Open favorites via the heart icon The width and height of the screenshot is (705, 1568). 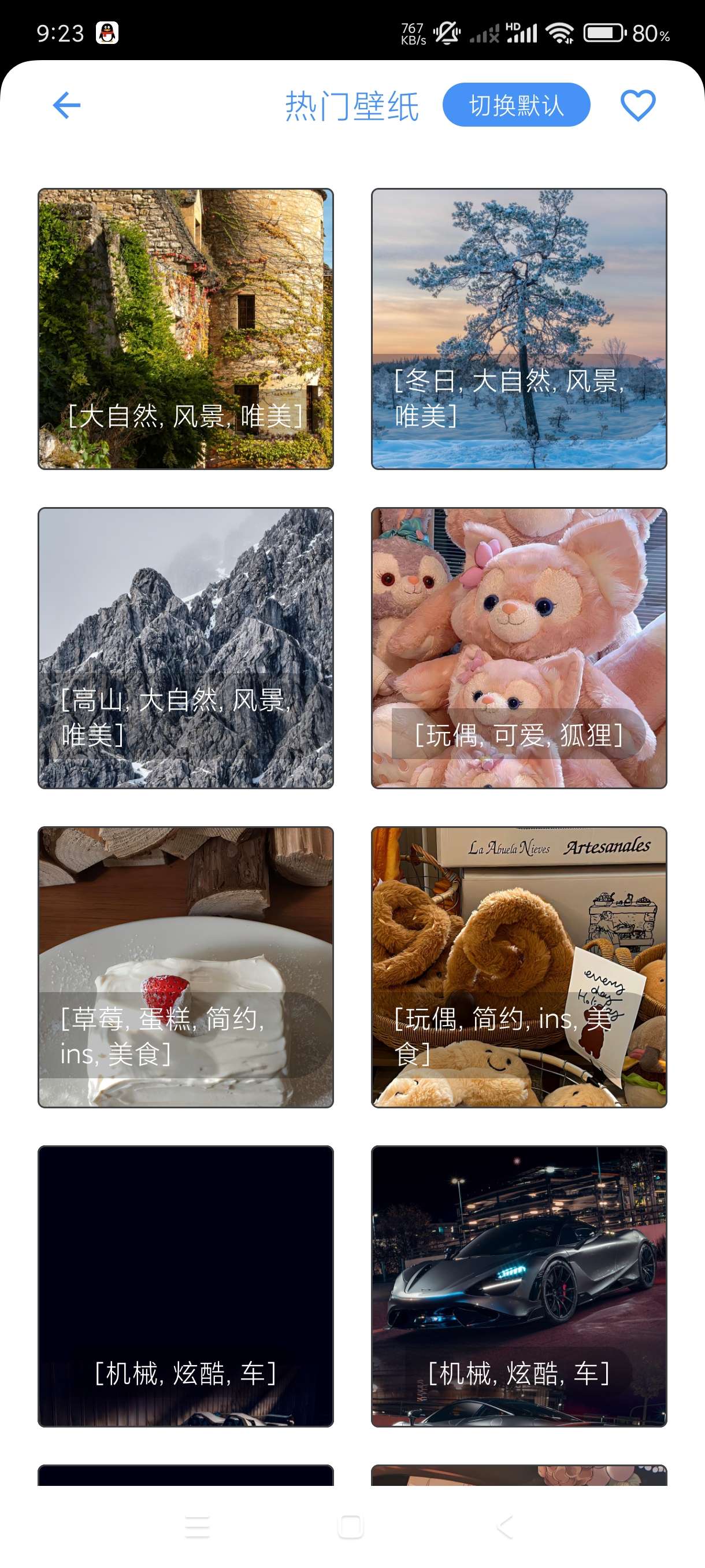pos(637,105)
